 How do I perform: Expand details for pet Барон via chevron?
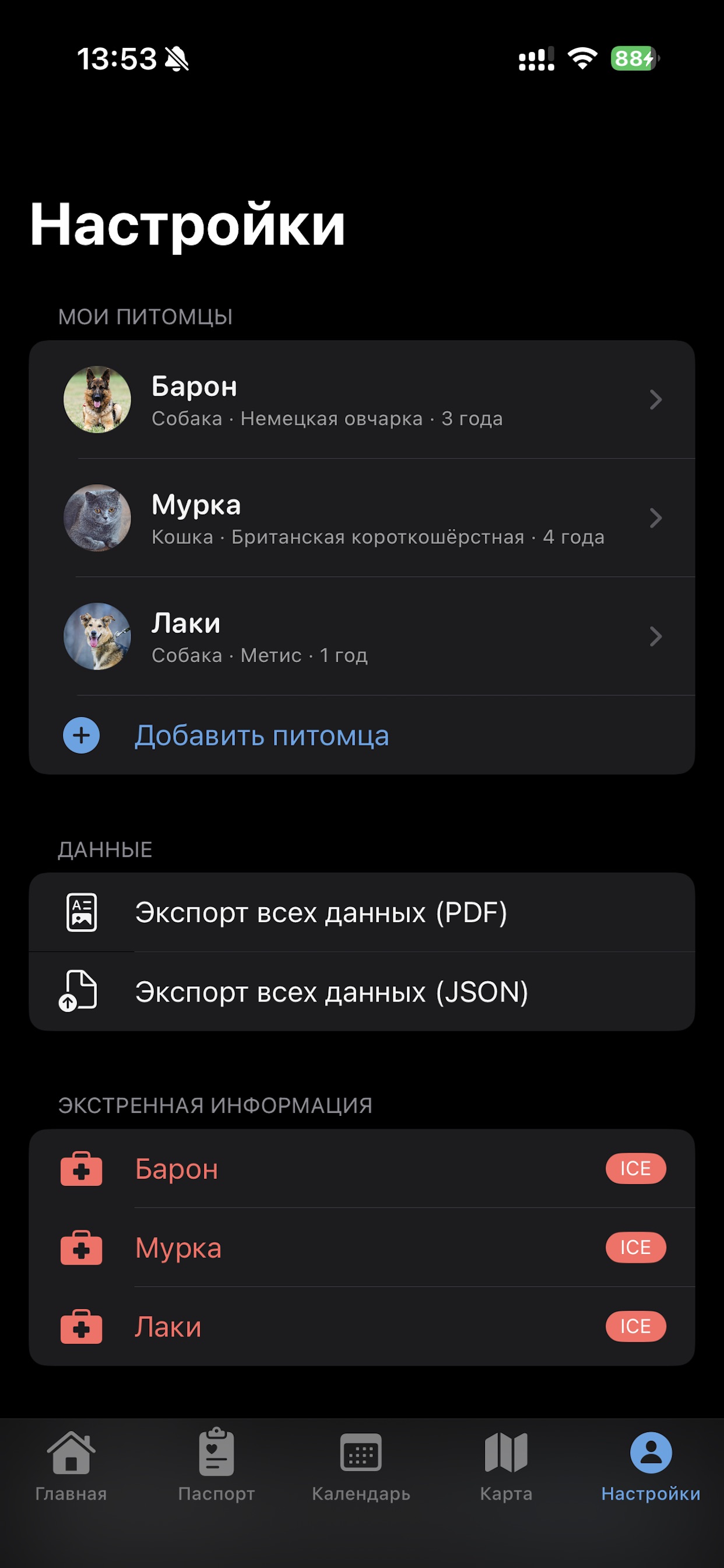tap(656, 401)
